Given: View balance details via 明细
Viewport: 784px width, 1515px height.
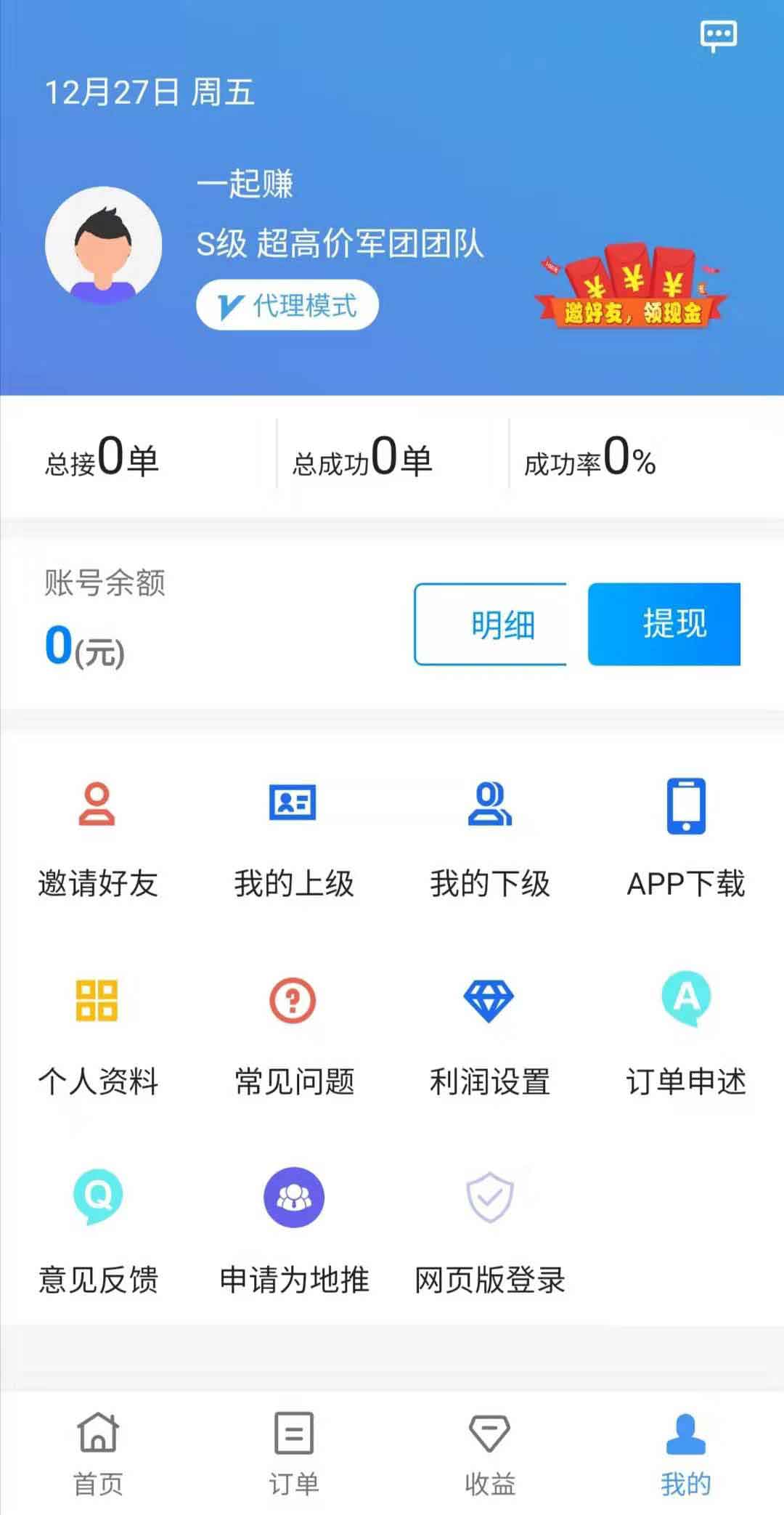Looking at the screenshot, I should pyautogui.click(x=491, y=625).
